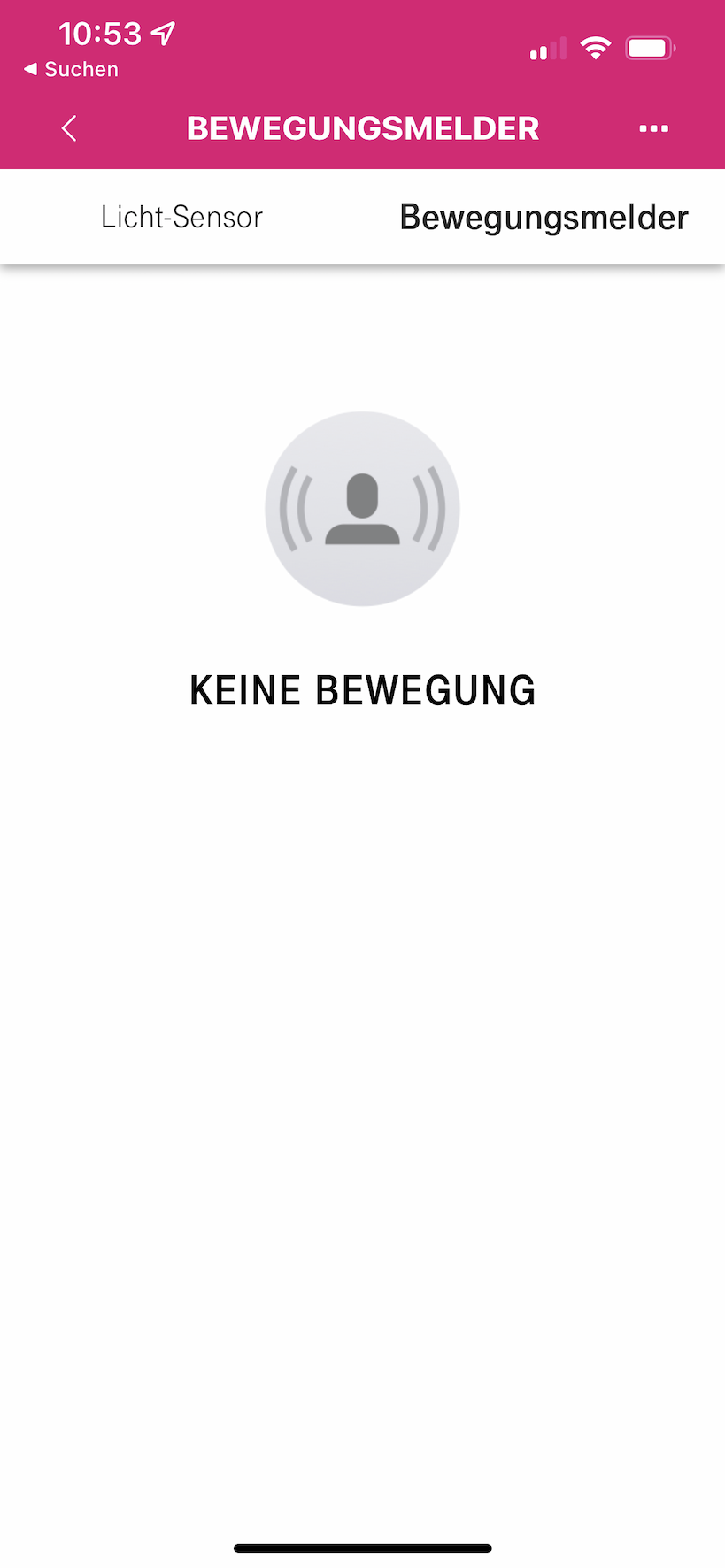Switch to the Licht-Sensor tab
This screenshot has width=725, height=1568.
pyautogui.click(x=181, y=217)
